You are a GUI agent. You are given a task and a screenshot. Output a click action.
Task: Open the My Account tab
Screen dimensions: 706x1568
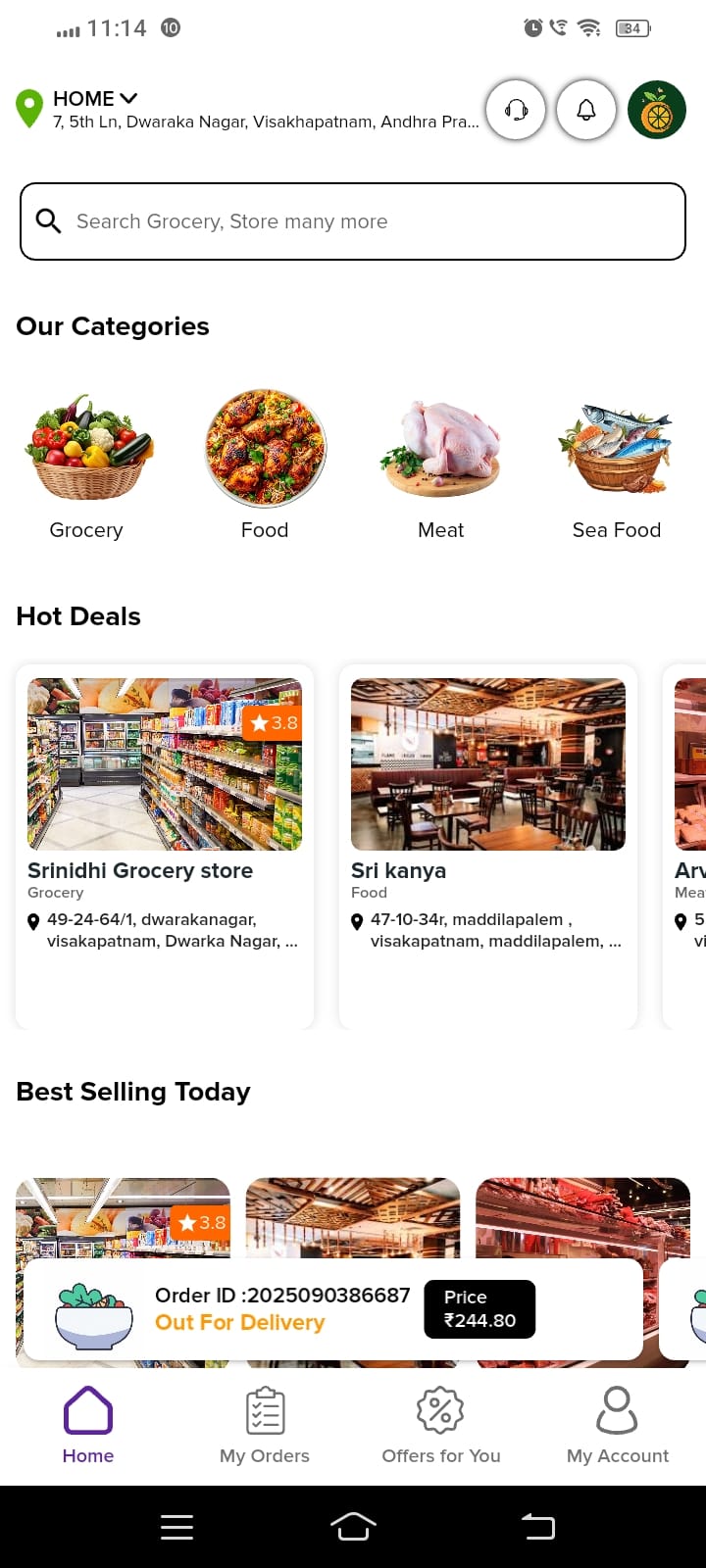click(618, 1425)
